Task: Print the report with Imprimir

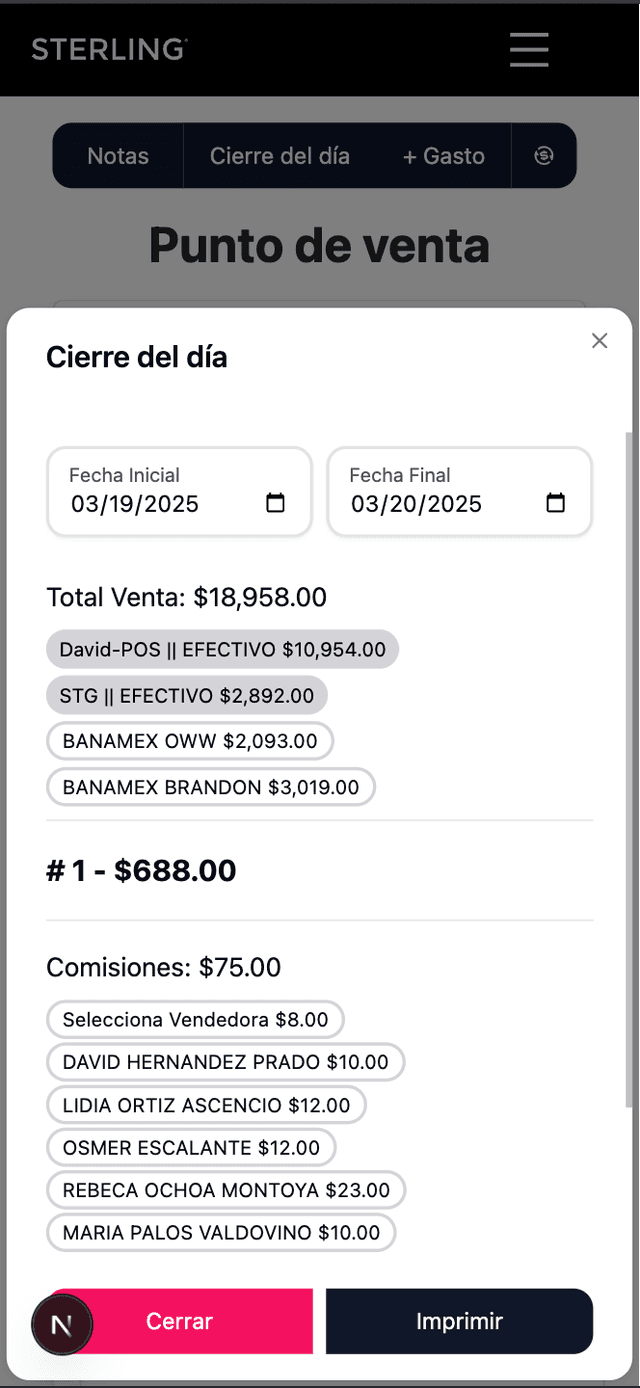Action: point(459,1321)
